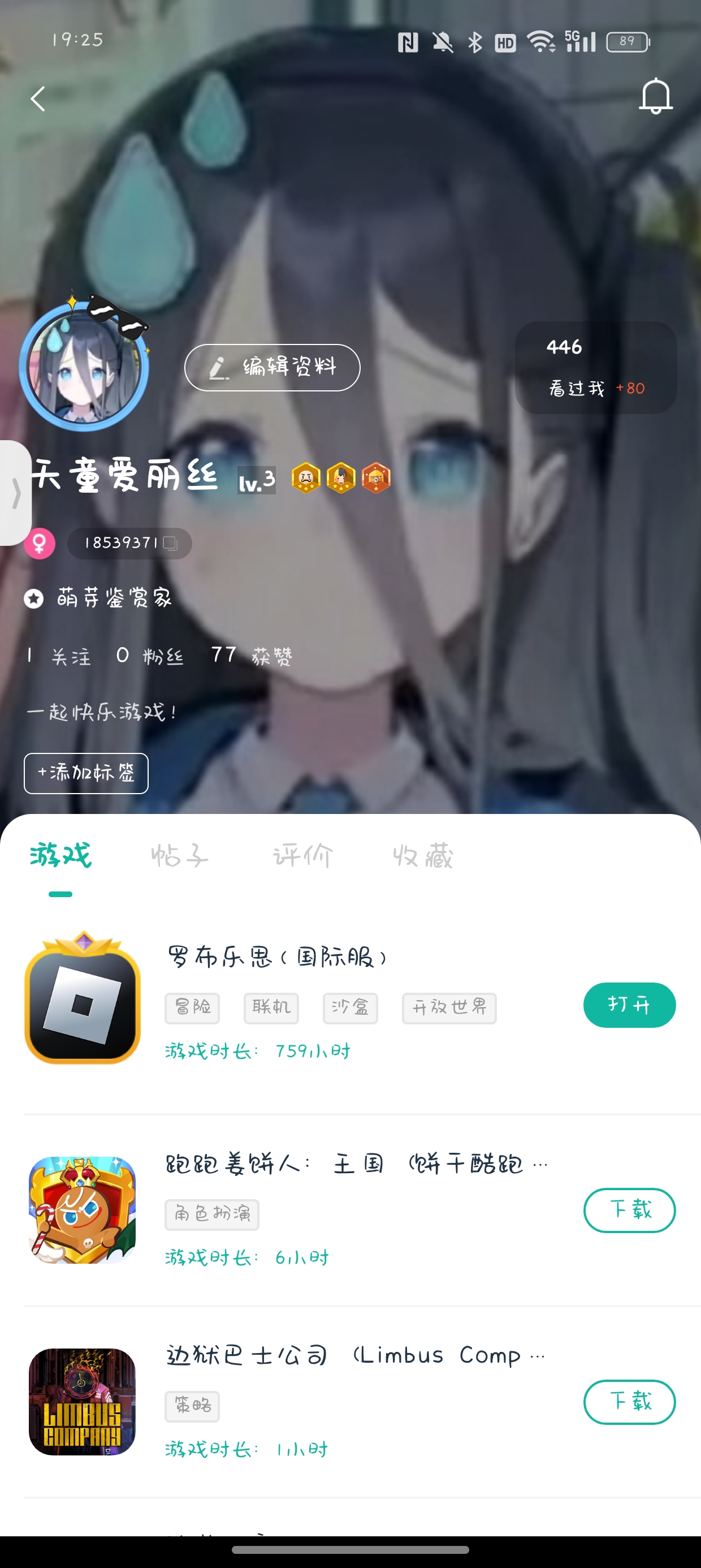Select the 游戏 tab
The image size is (701, 1568).
60,856
